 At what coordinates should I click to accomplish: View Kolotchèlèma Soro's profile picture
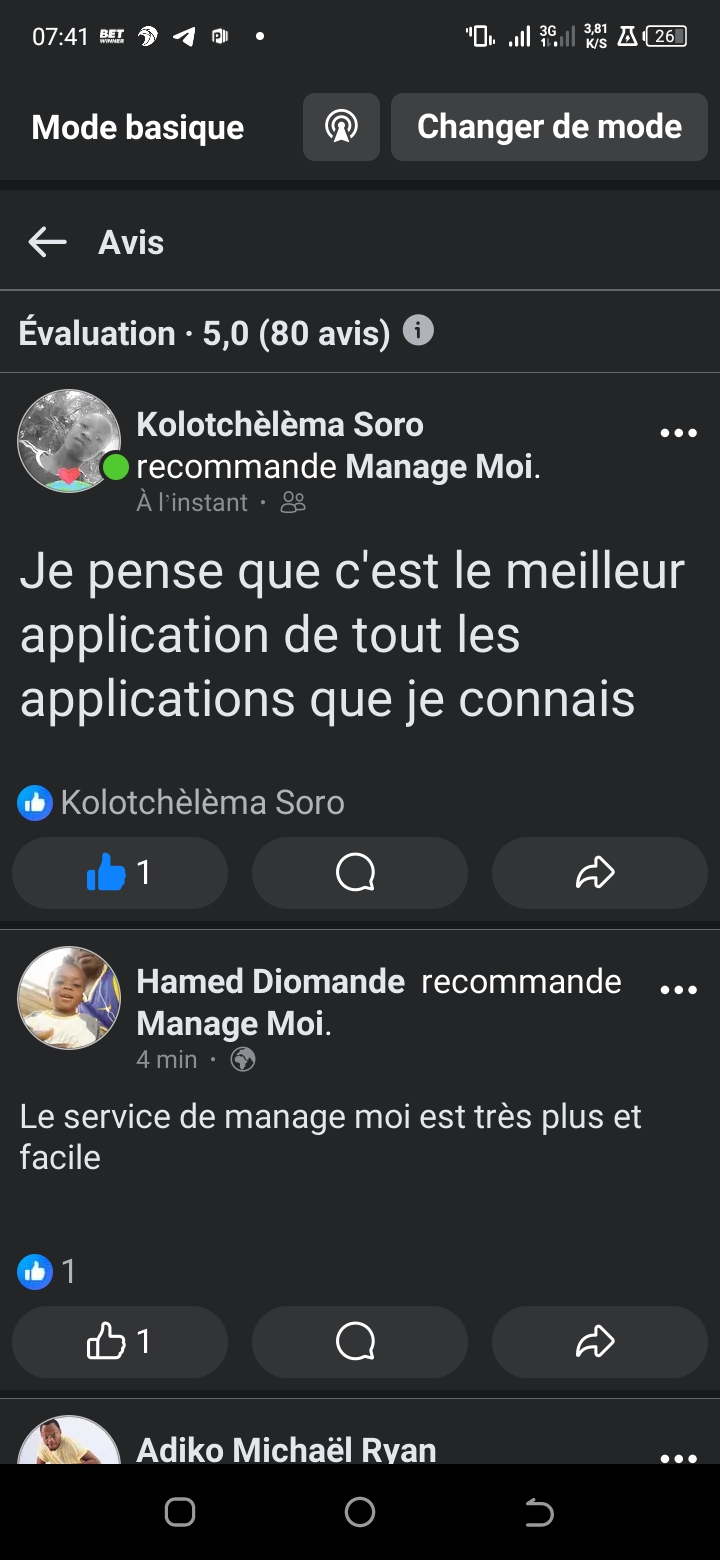pyautogui.click(x=69, y=441)
